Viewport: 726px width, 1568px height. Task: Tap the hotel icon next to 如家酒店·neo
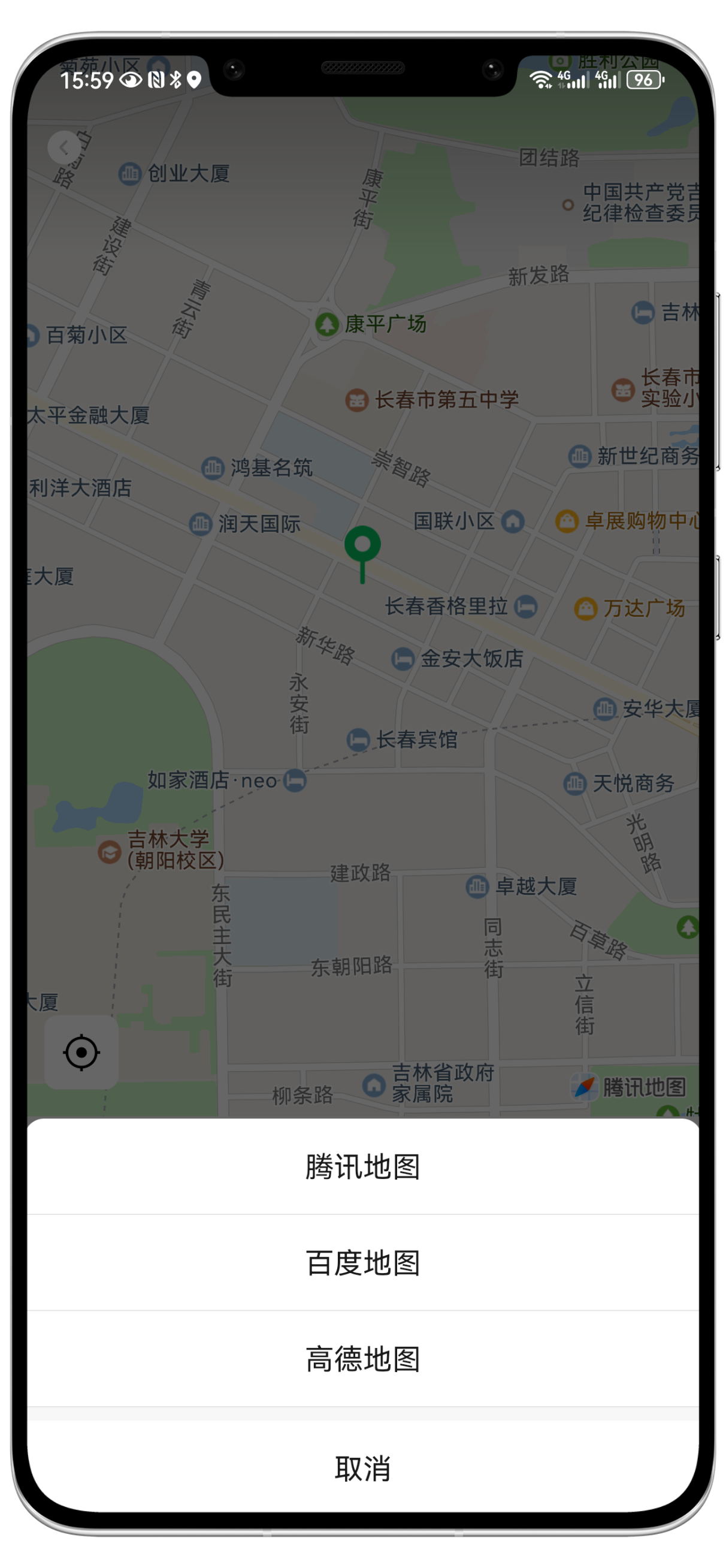pyautogui.click(x=294, y=781)
